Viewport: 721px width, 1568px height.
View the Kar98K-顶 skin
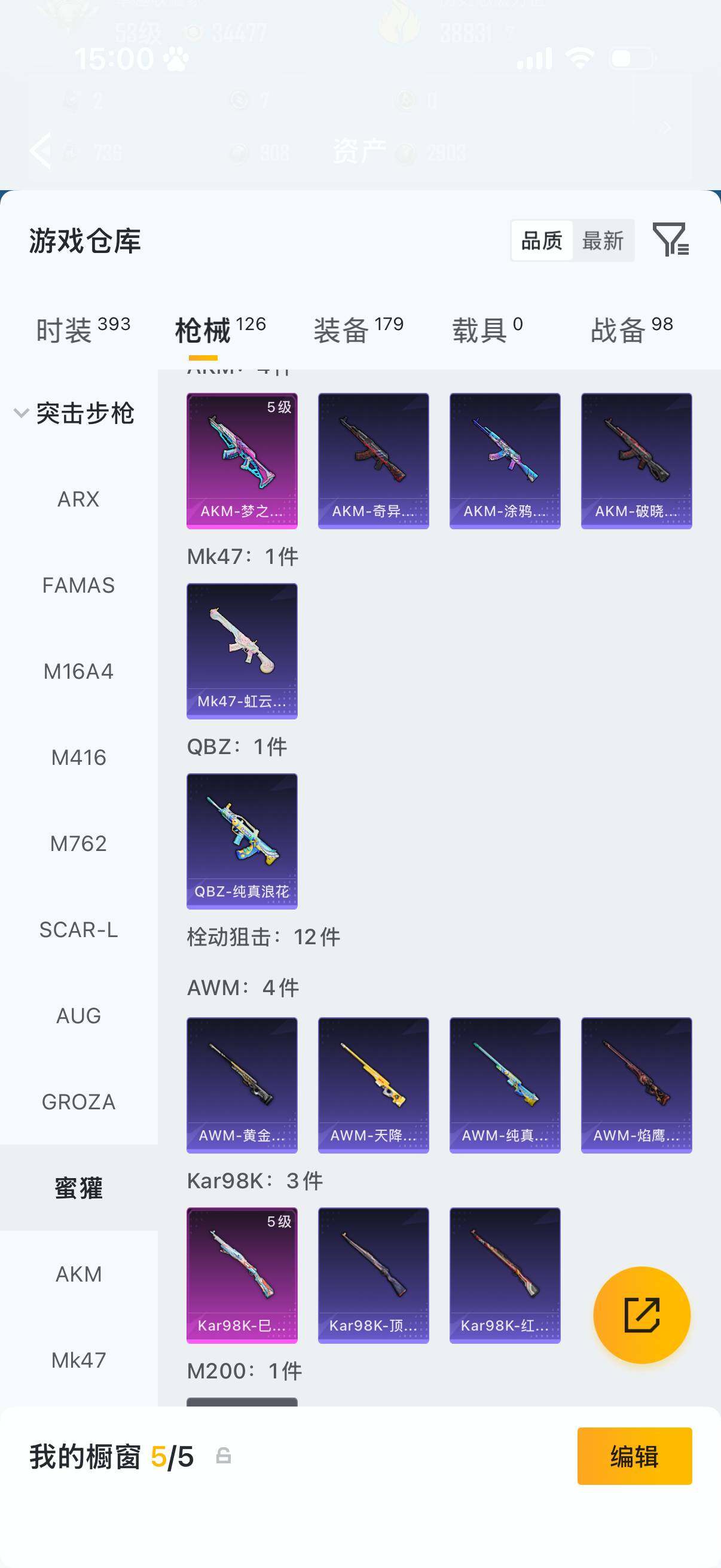click(373, 1275)
